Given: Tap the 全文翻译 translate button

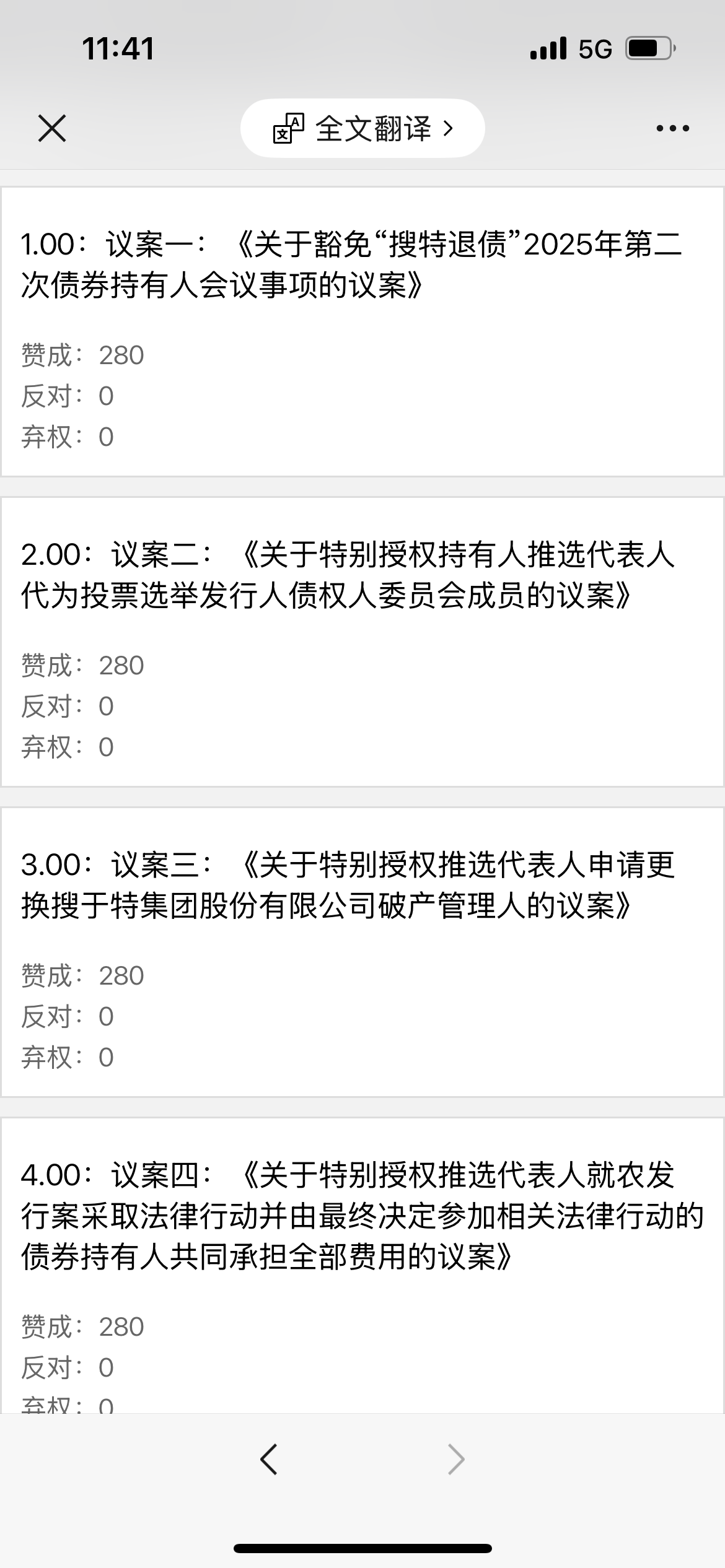Looking at the screenshot, I should pos(362,129).
